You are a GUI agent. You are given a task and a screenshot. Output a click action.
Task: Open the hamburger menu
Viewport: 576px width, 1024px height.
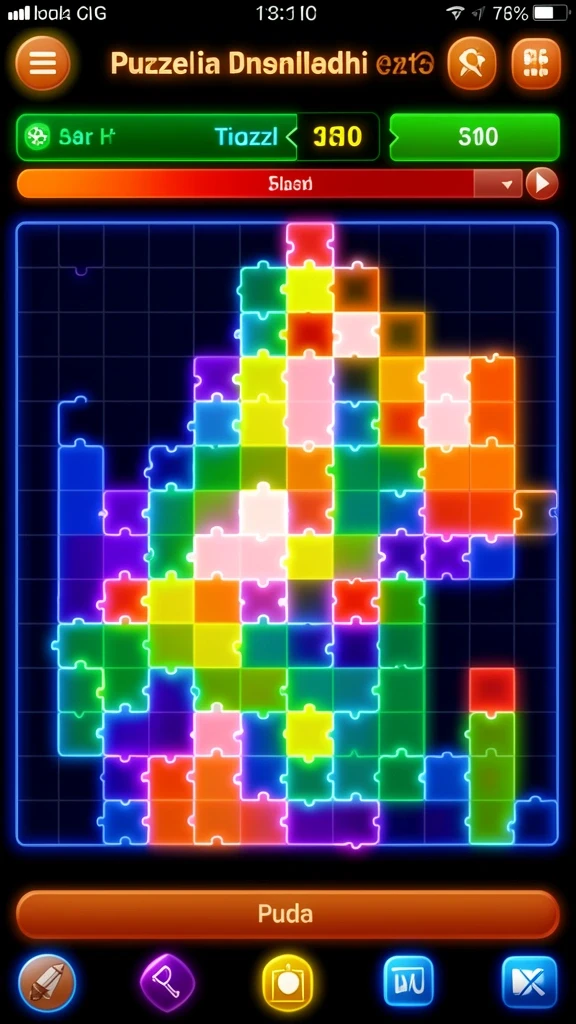pyautogui.click(x=42, y=63)
